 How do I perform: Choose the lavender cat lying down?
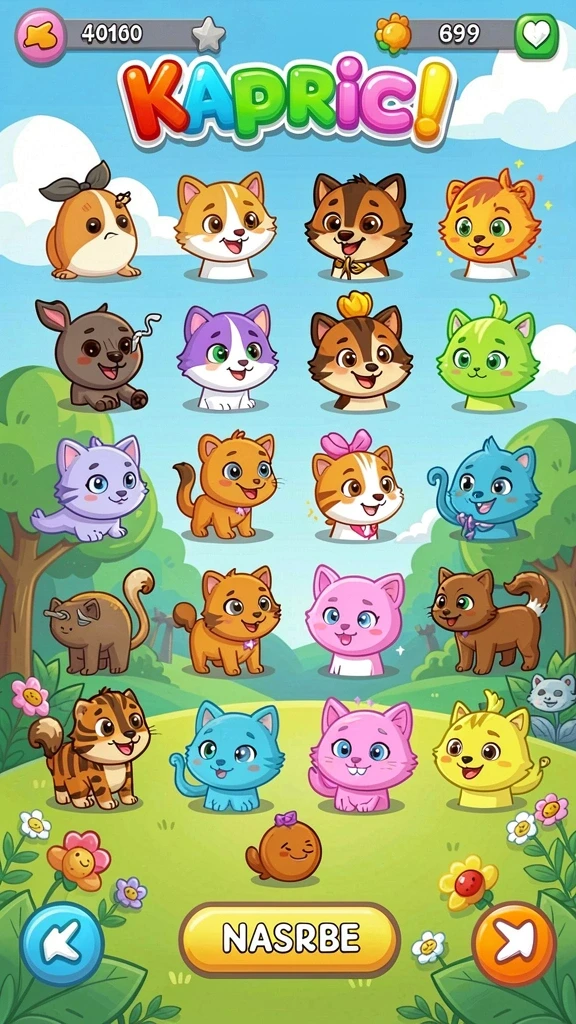coord(90,488)
